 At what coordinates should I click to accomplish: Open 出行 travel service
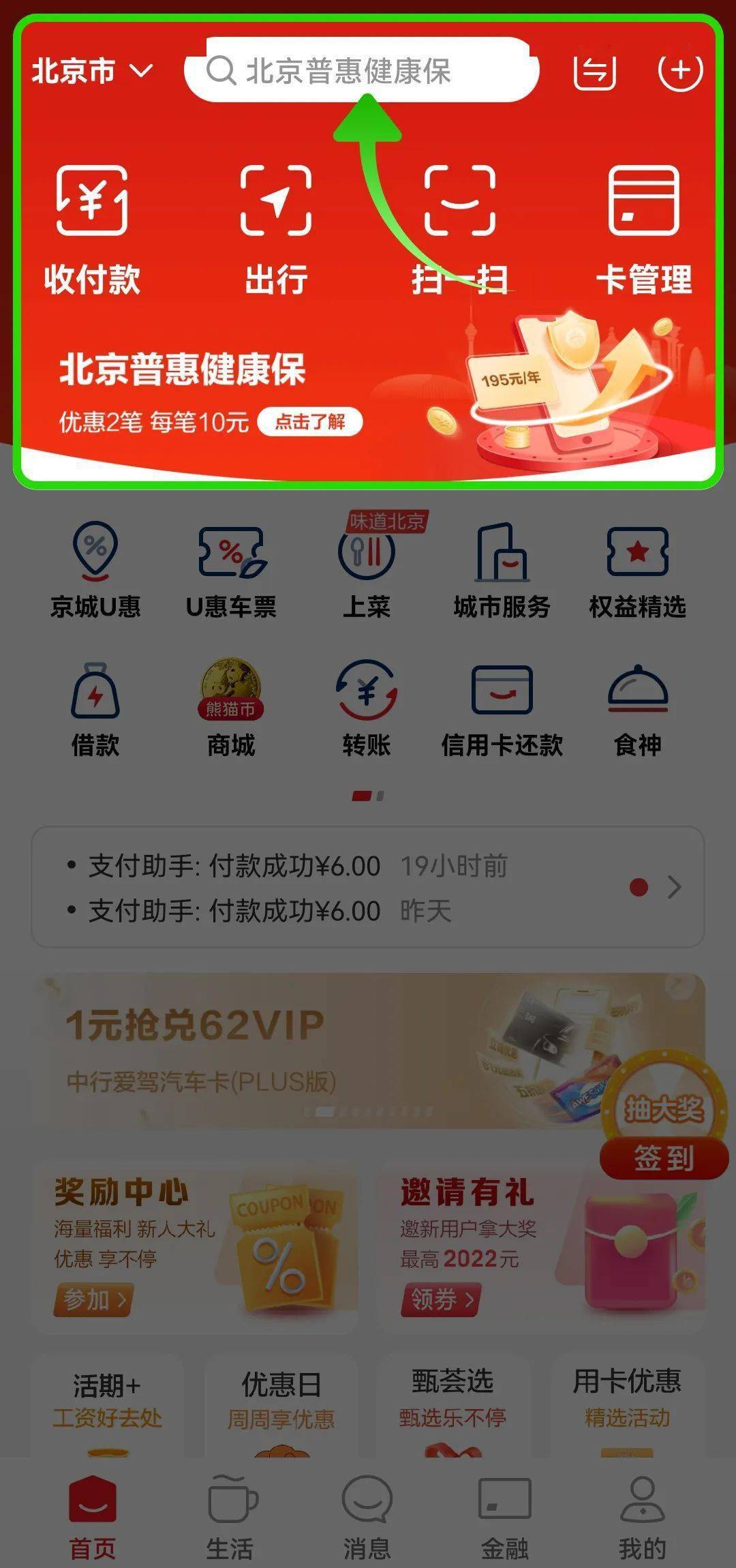click(x=276, y=228)
